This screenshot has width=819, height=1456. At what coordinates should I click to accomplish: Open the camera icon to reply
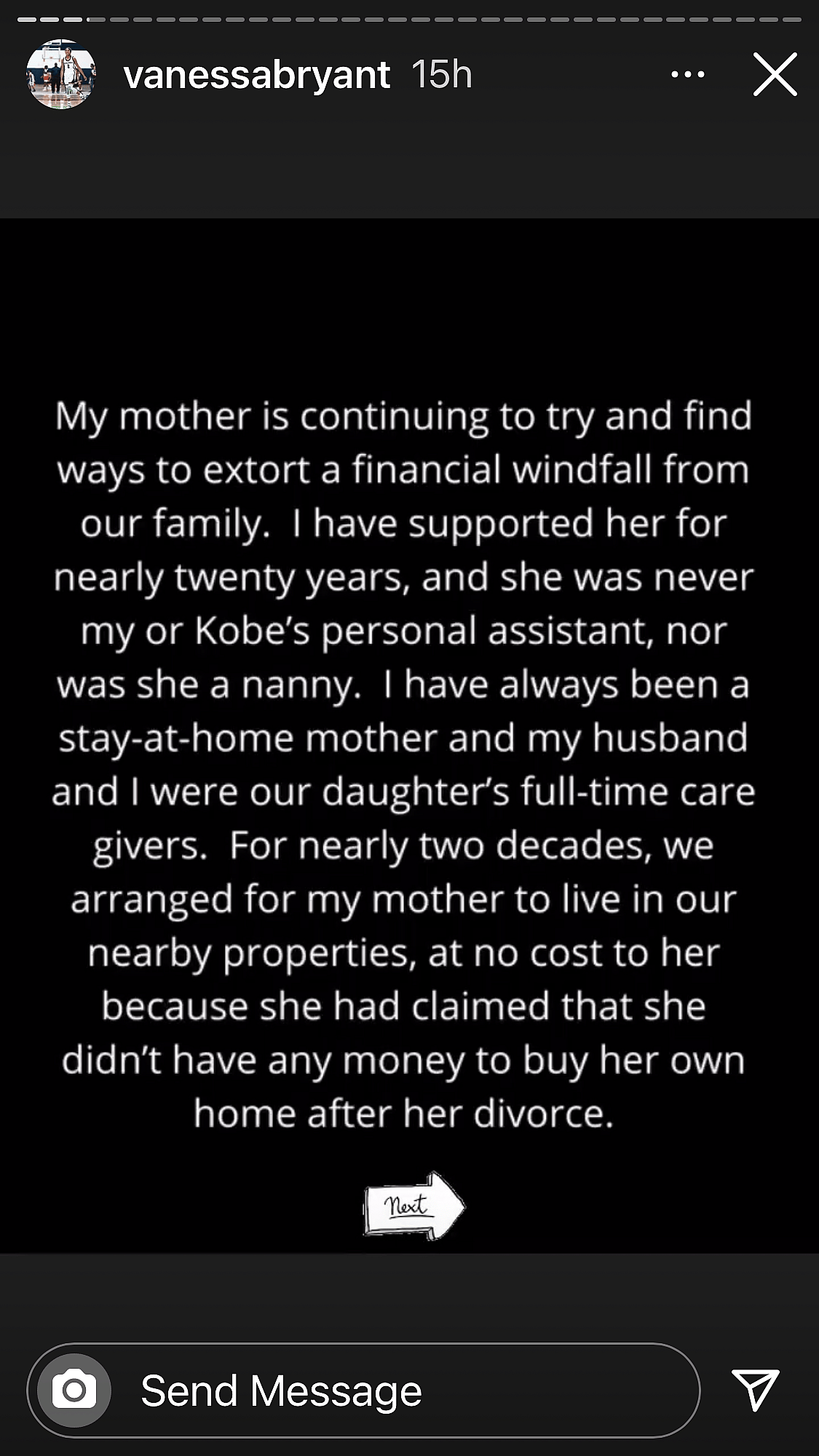[x=74, y=1391]
